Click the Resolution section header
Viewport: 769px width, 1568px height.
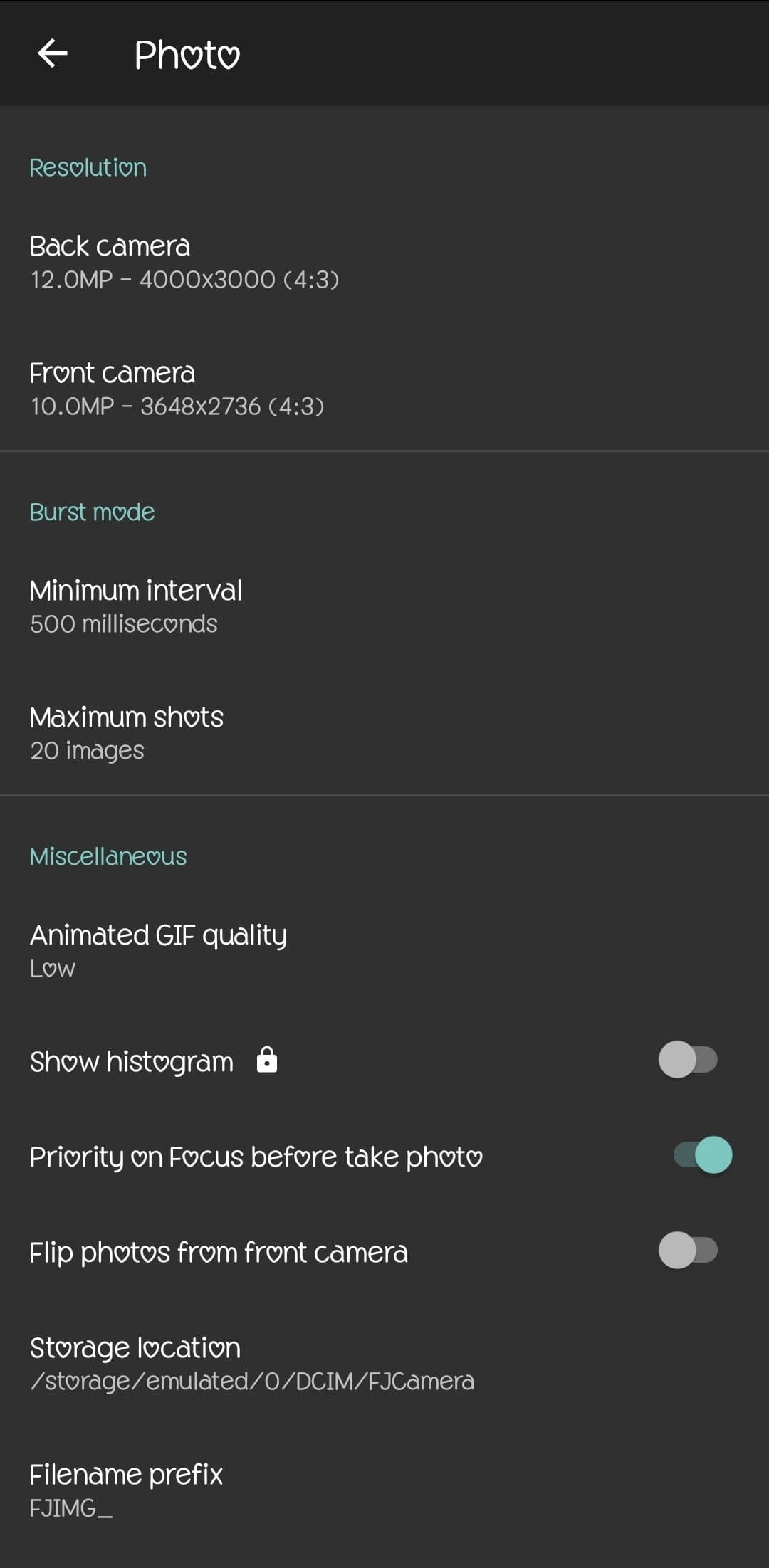point(88,167)
